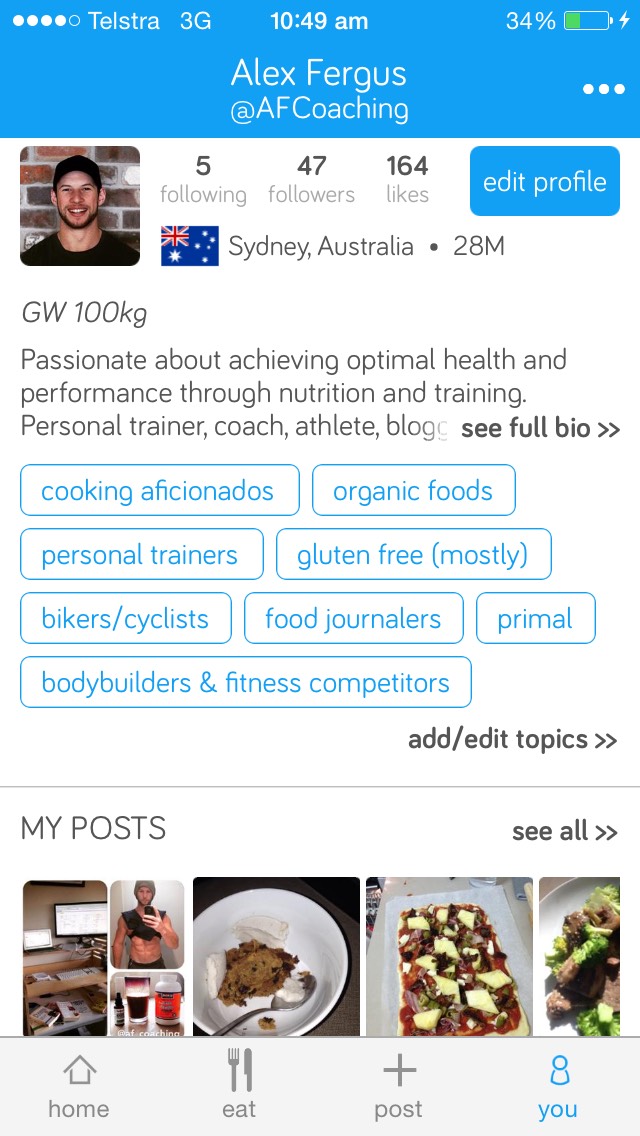Open bodybuilders & fitness competitors topic
Viewport: 640px width, 1136px height.
tap(245, 682)
